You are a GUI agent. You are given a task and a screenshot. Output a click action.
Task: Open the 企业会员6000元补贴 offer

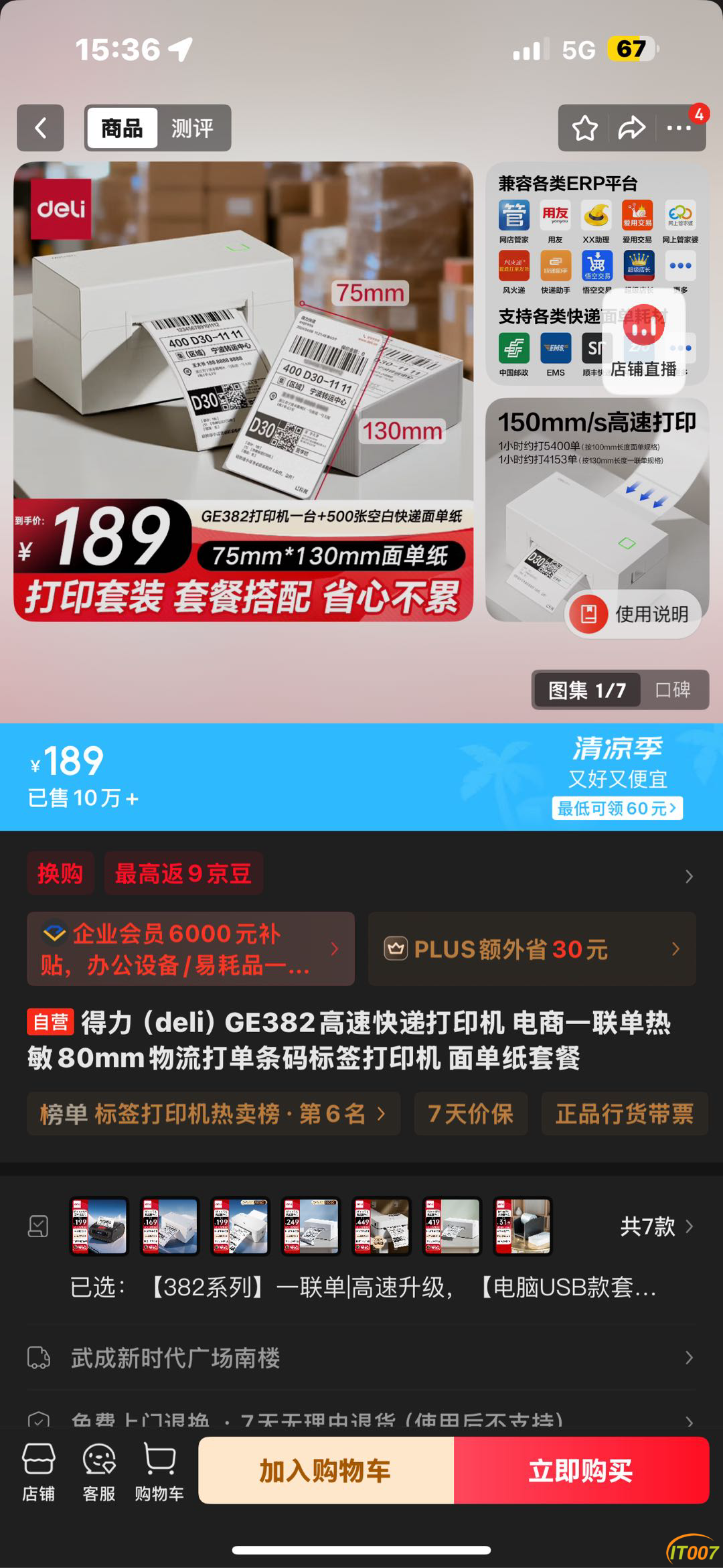click(x=191, y=949)
